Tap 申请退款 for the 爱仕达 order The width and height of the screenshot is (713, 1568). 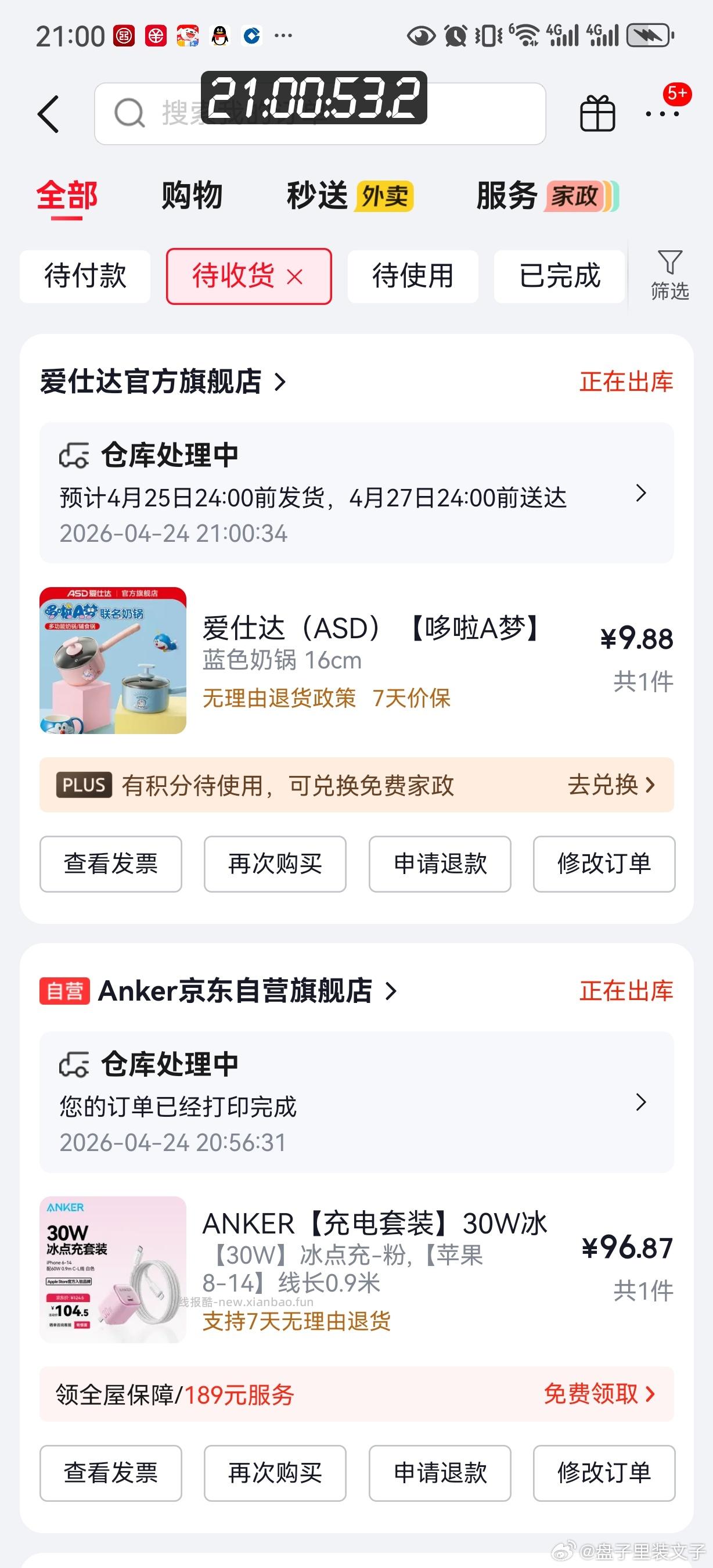coord(440,864)
